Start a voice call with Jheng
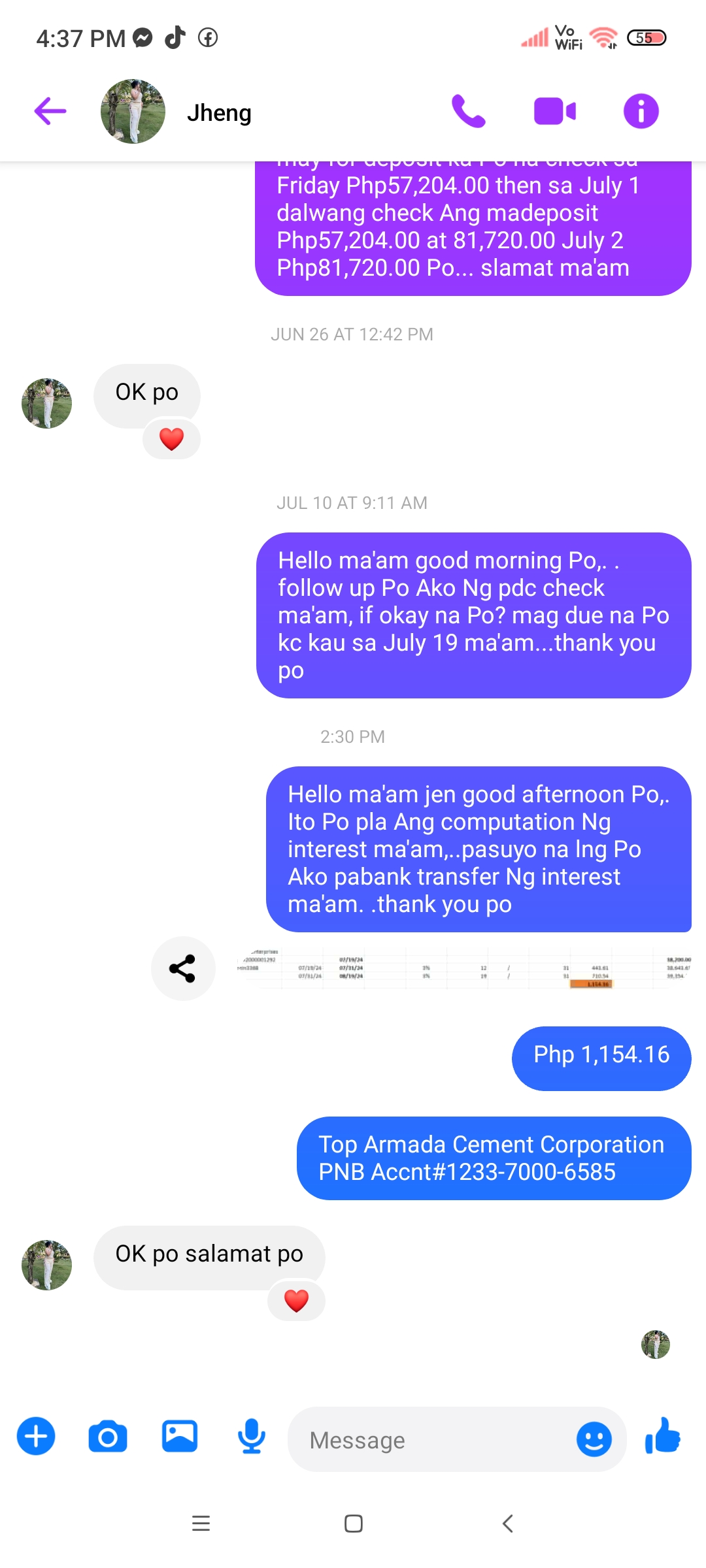This screenshot has height=1568, width=706. (x=469, y=111)
